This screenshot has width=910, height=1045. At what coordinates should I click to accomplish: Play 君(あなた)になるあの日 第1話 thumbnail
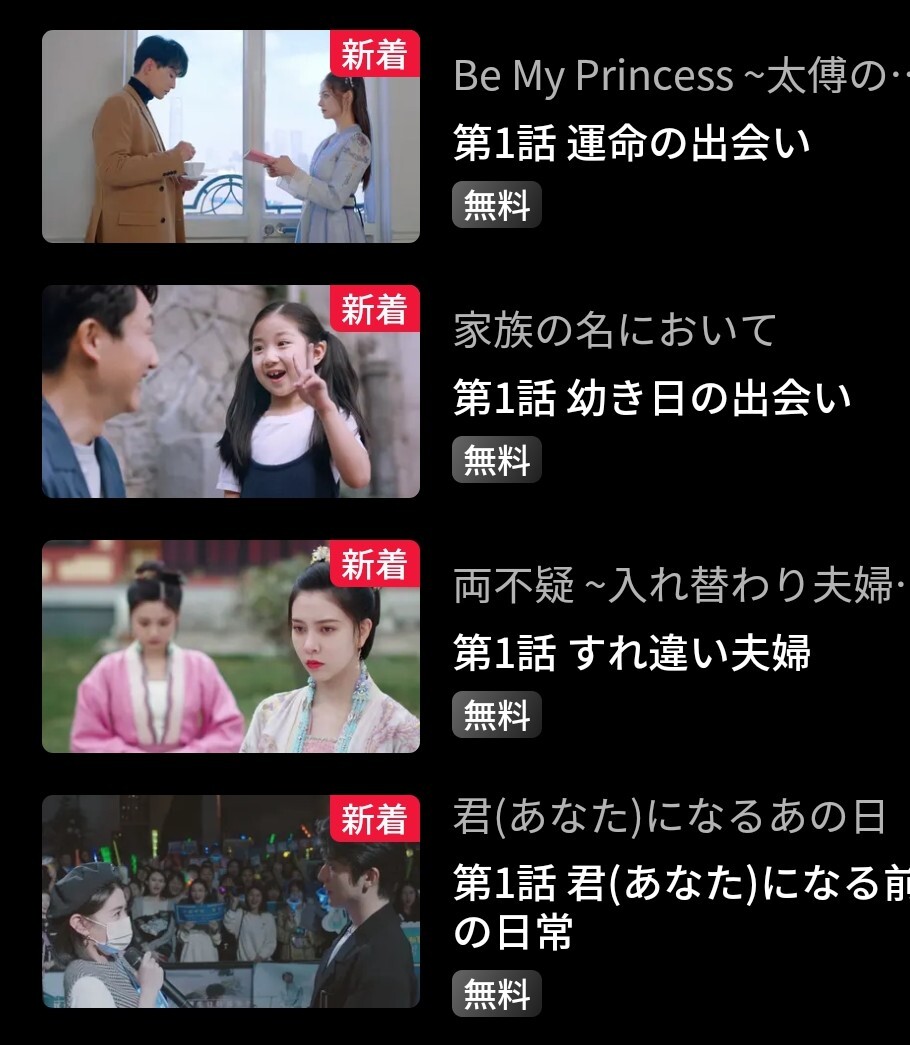point(230,902)
